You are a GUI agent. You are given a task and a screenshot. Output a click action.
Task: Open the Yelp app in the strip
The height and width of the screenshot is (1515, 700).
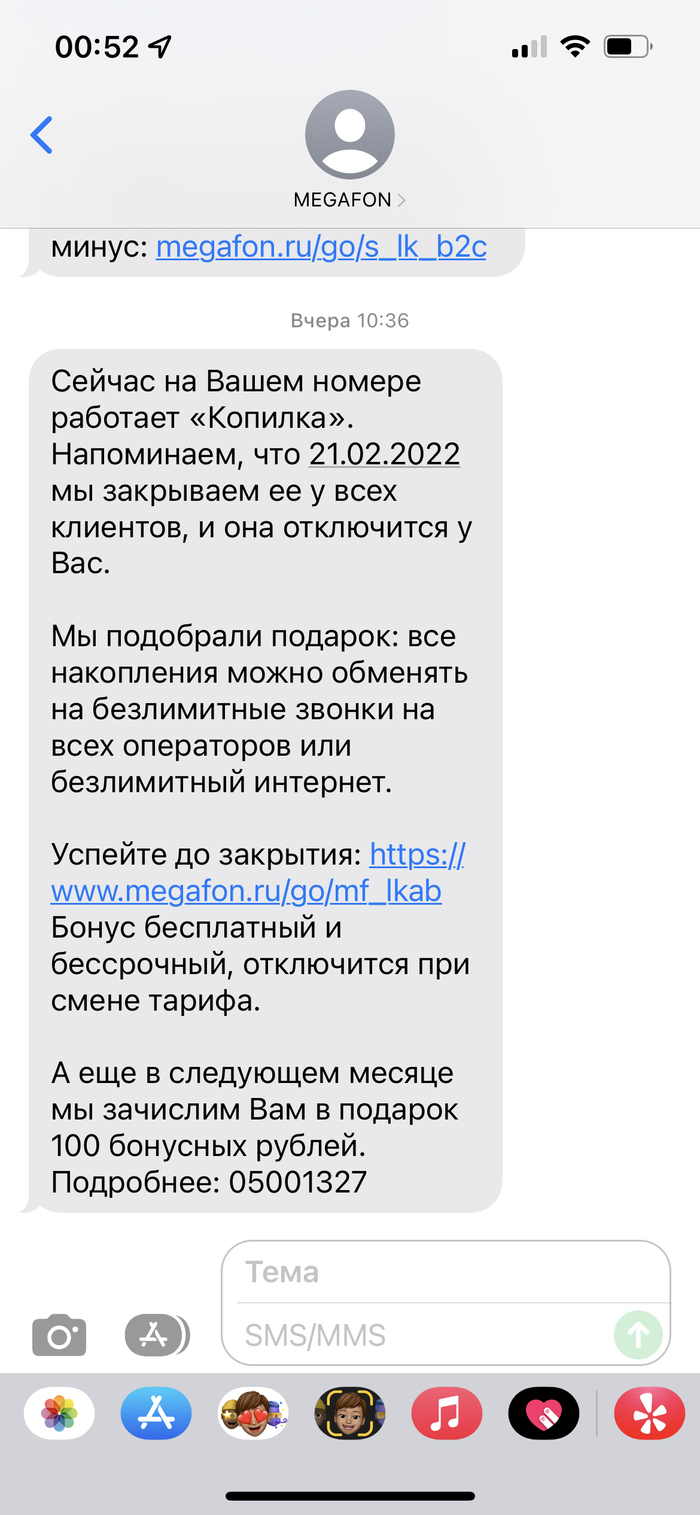point(649,1413)
